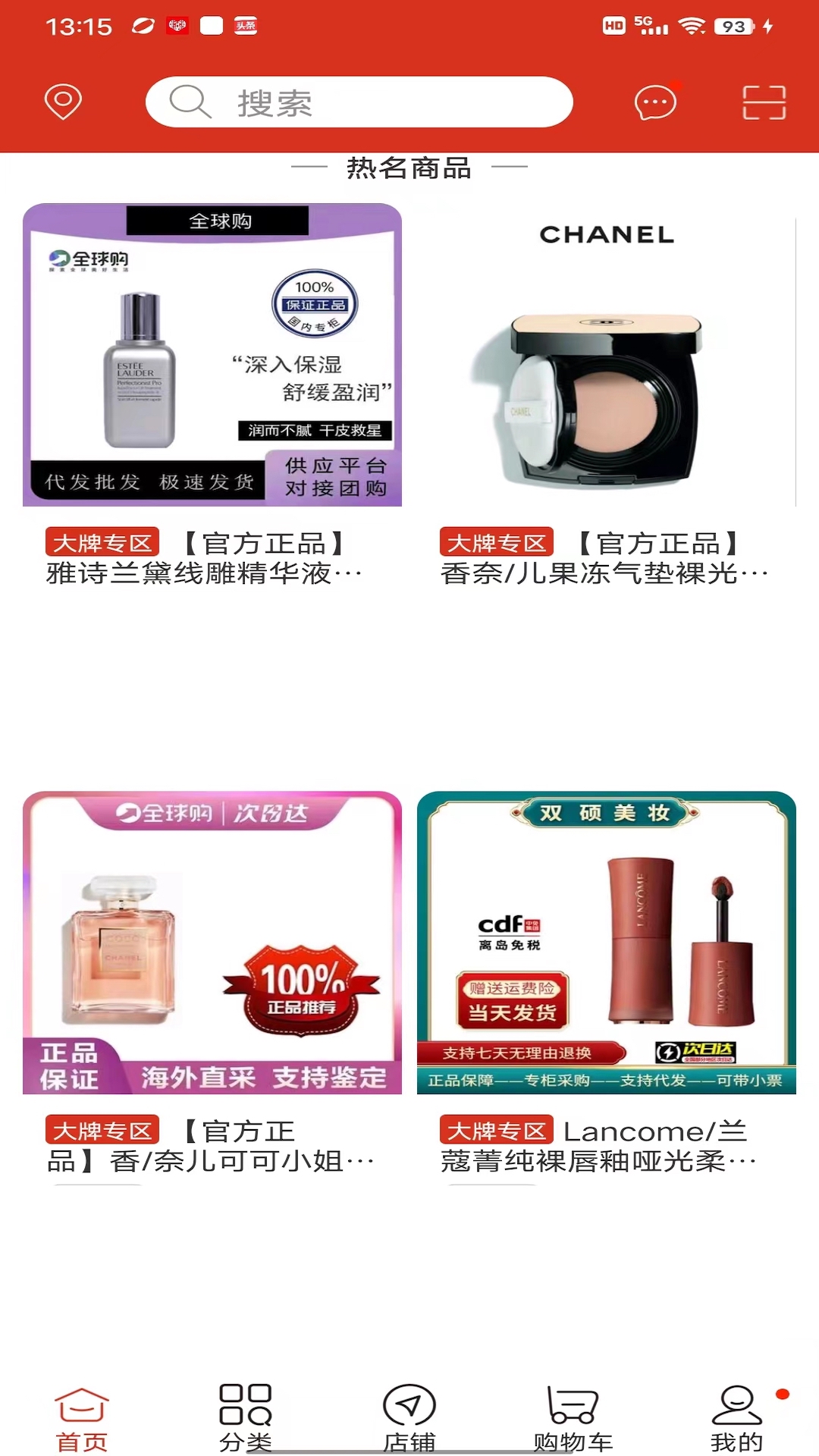Open the 雅诗兰黛线雕精华液 product card

212,396
